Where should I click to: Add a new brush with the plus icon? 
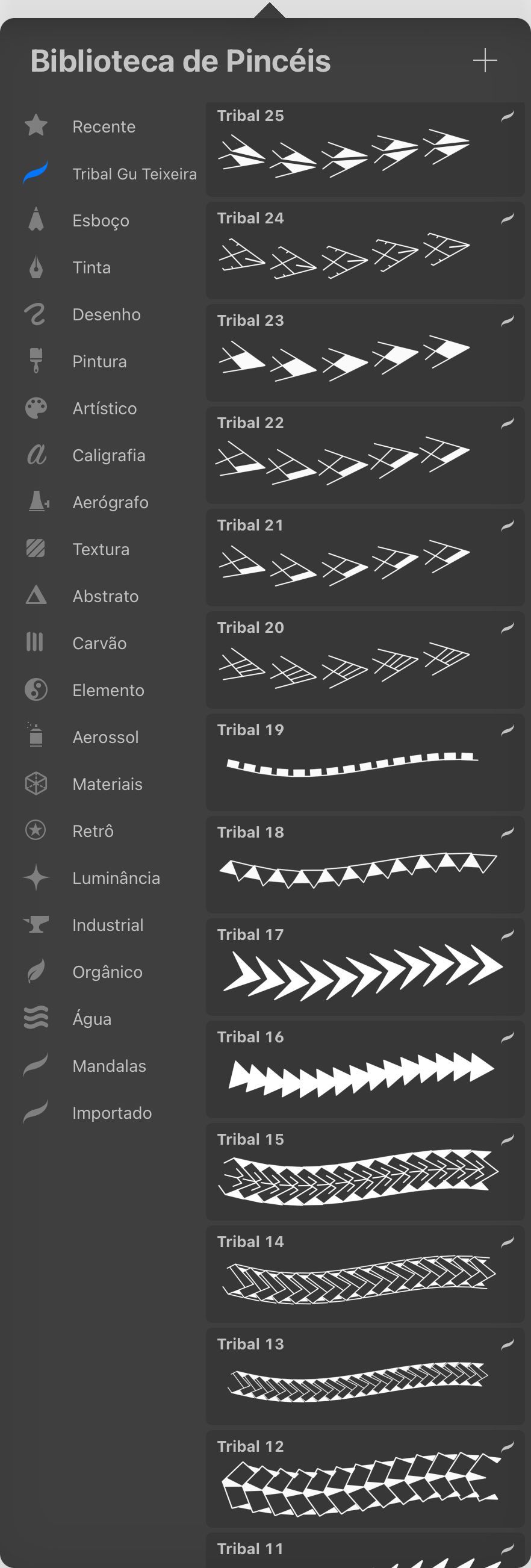pos(485,61)
